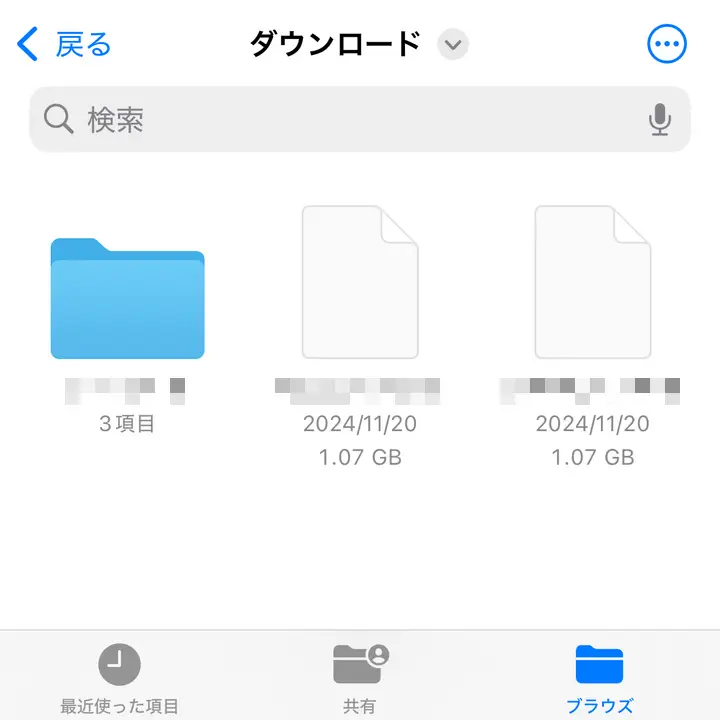
Task: Open the blue folder with 3項目
Action: point(127,300)
